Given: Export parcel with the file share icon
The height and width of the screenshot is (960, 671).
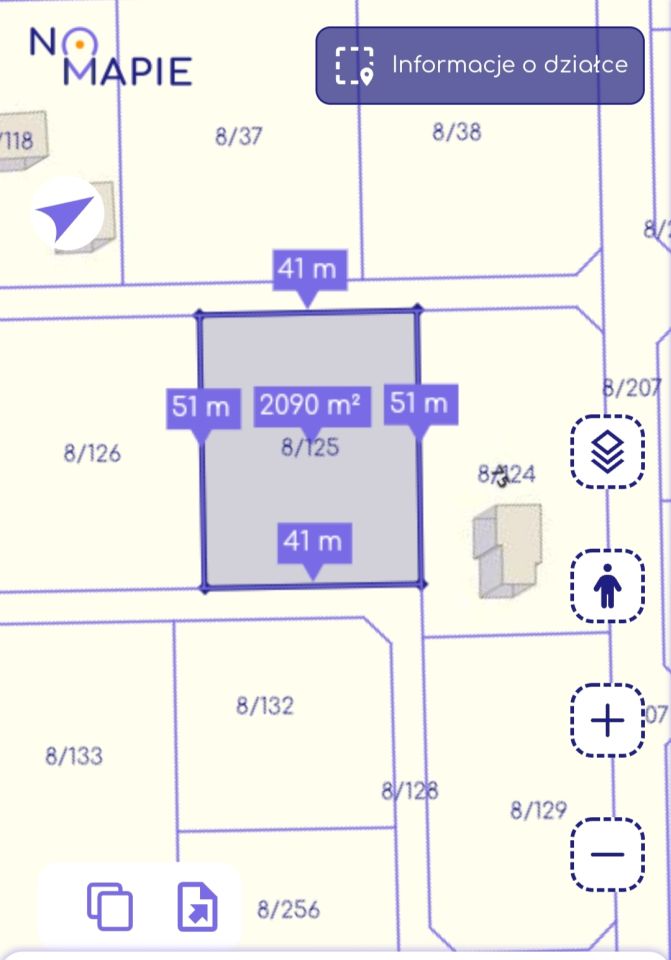Looking at the screenshot, I should (197, 906).
